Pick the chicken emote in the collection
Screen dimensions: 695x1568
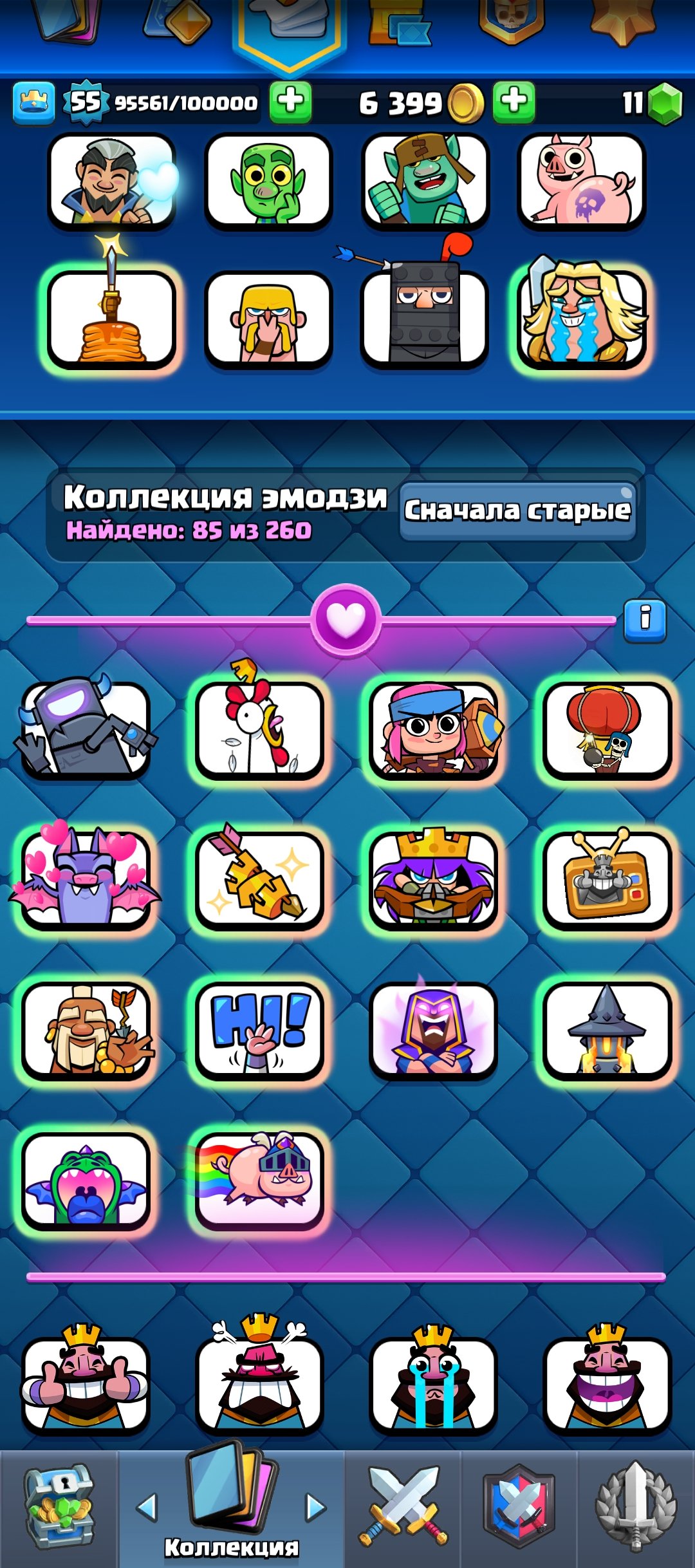point(259,729)
